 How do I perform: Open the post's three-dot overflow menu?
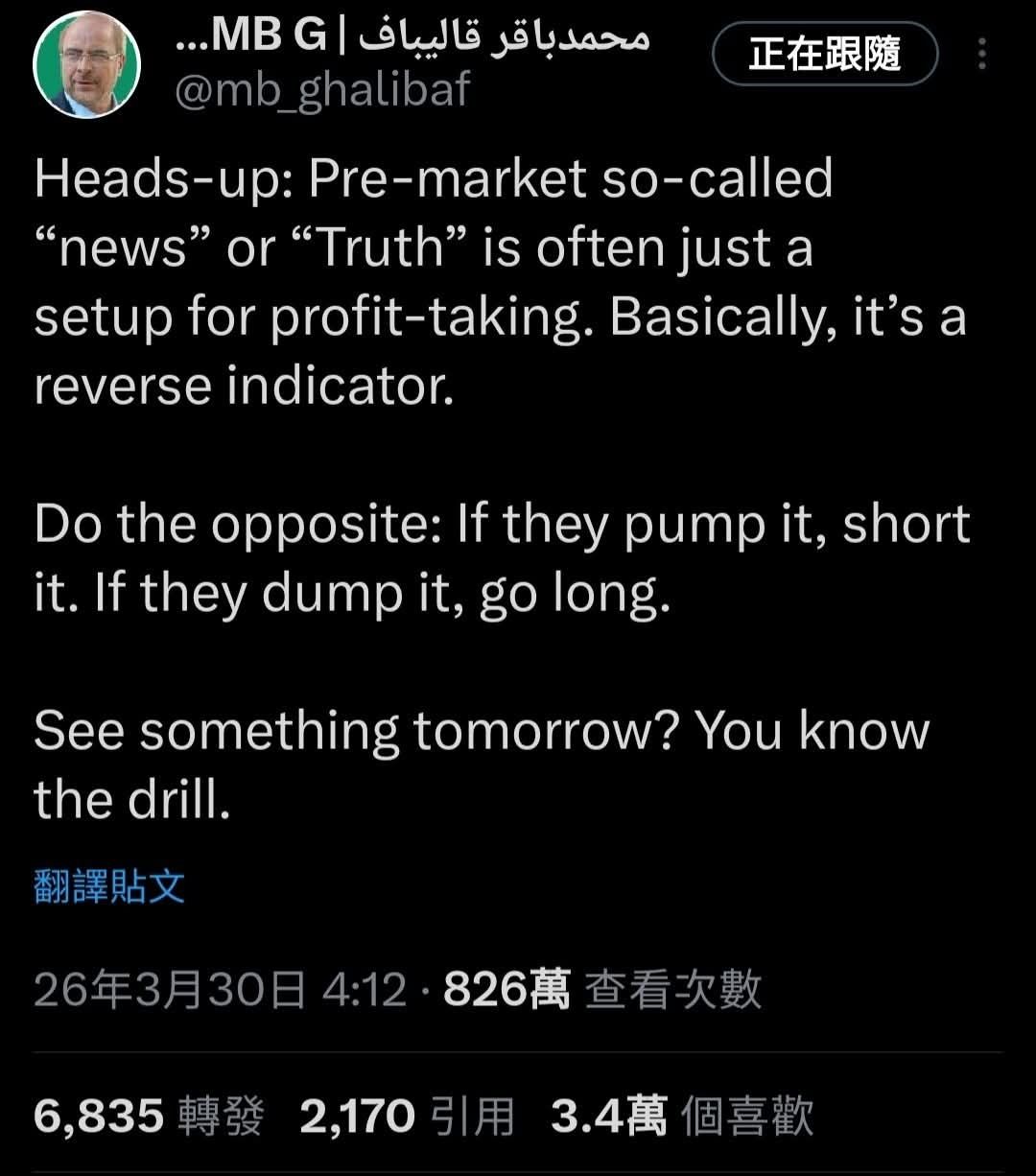point(981,54)
